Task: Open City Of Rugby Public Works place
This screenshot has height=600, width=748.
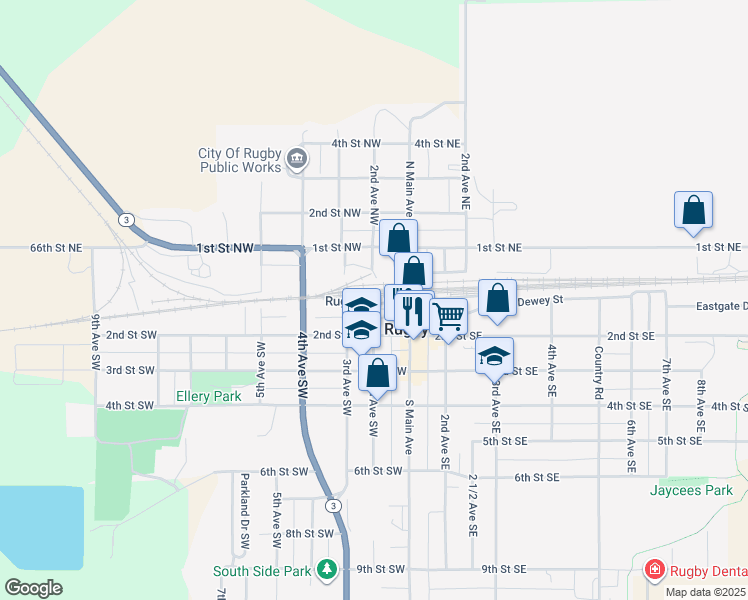Action: (297, 160)
